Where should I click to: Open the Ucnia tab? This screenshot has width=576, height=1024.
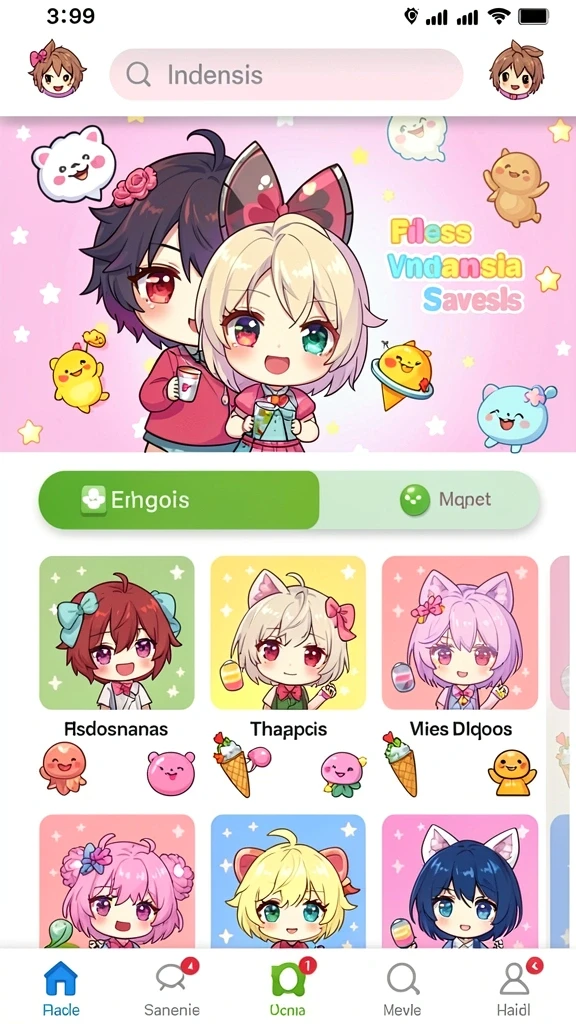point(291,988)
